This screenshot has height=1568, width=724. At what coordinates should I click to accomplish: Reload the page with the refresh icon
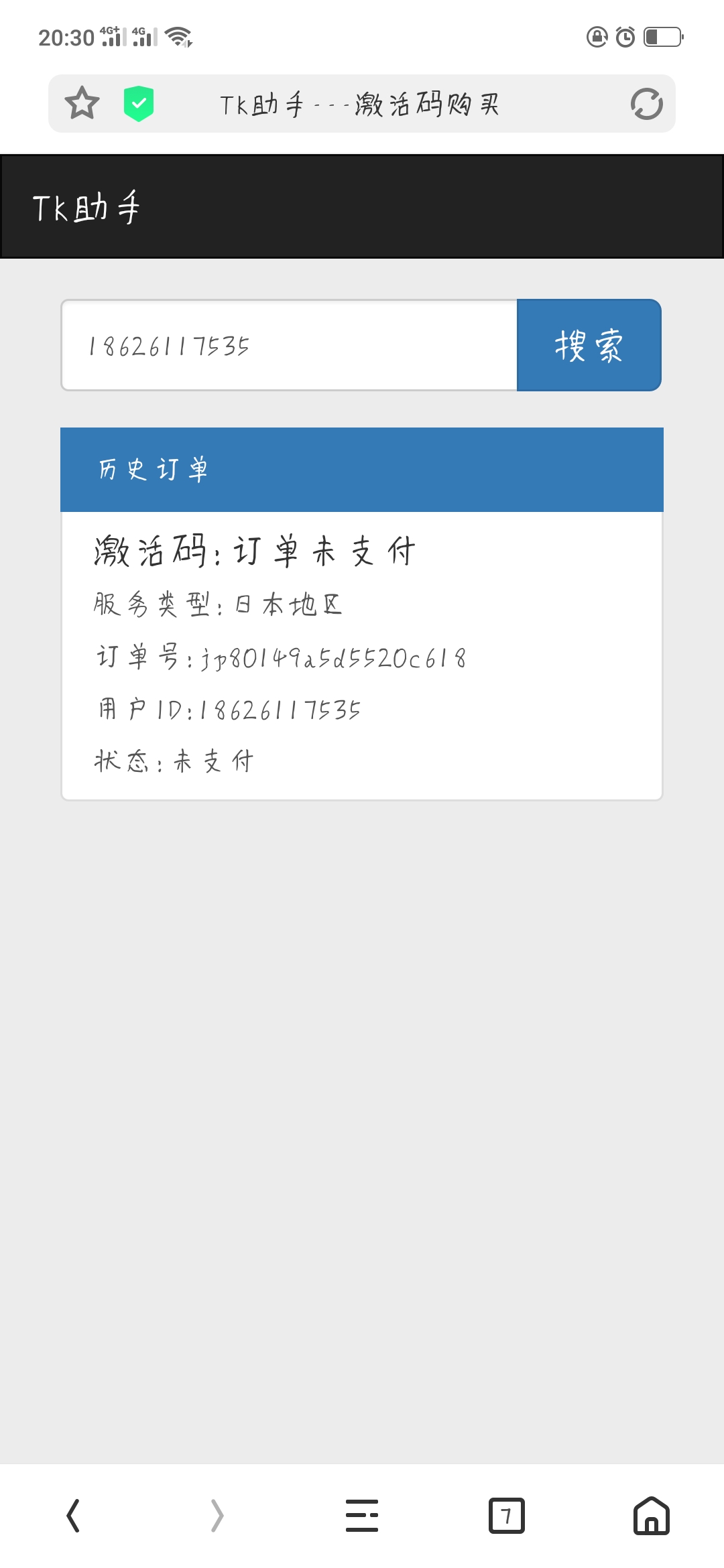click(x=646, y=104)
